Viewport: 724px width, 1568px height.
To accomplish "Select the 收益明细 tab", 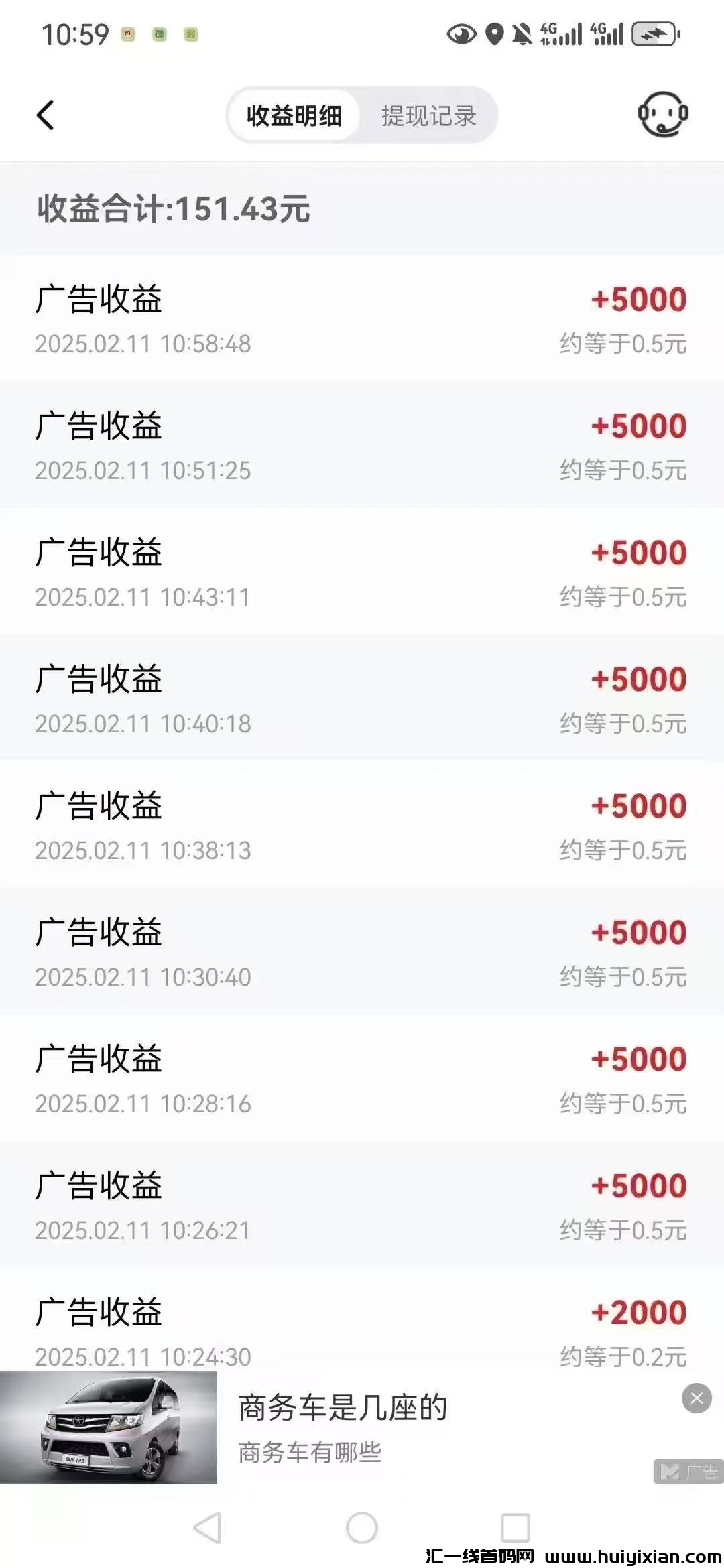I will (x=294, y=116).
